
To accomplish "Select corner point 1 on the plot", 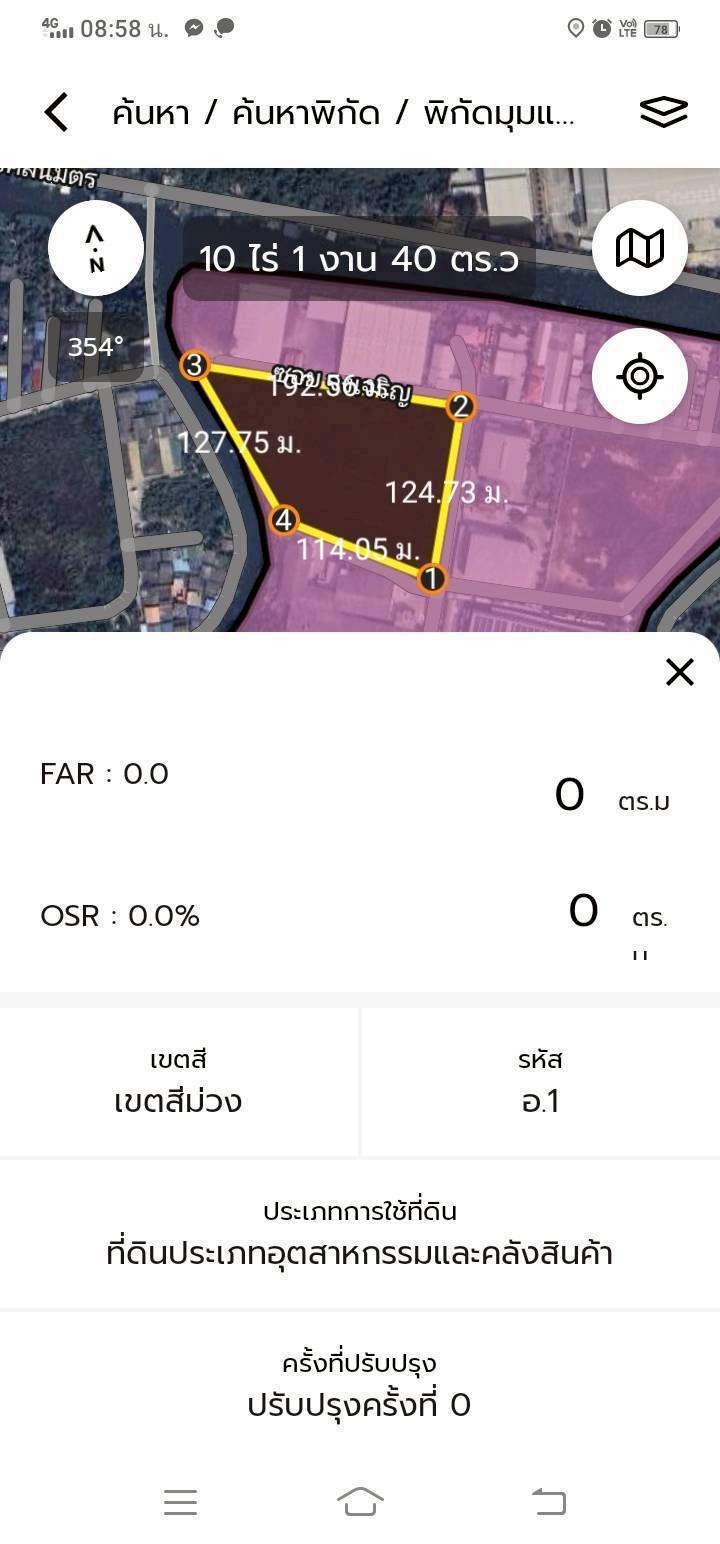I will 432,578.
